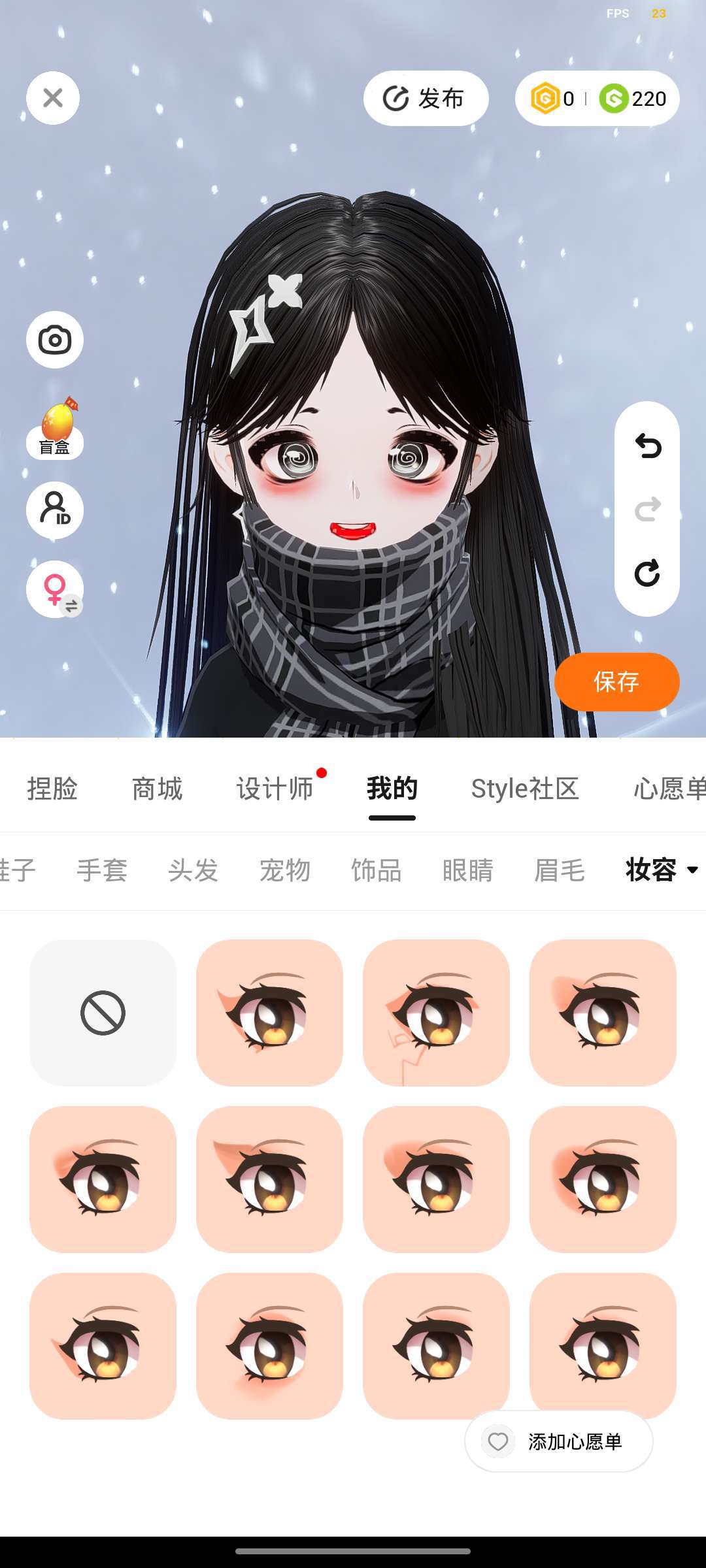
Task: Close the avatar editor
Action: [x=53, y=98]
